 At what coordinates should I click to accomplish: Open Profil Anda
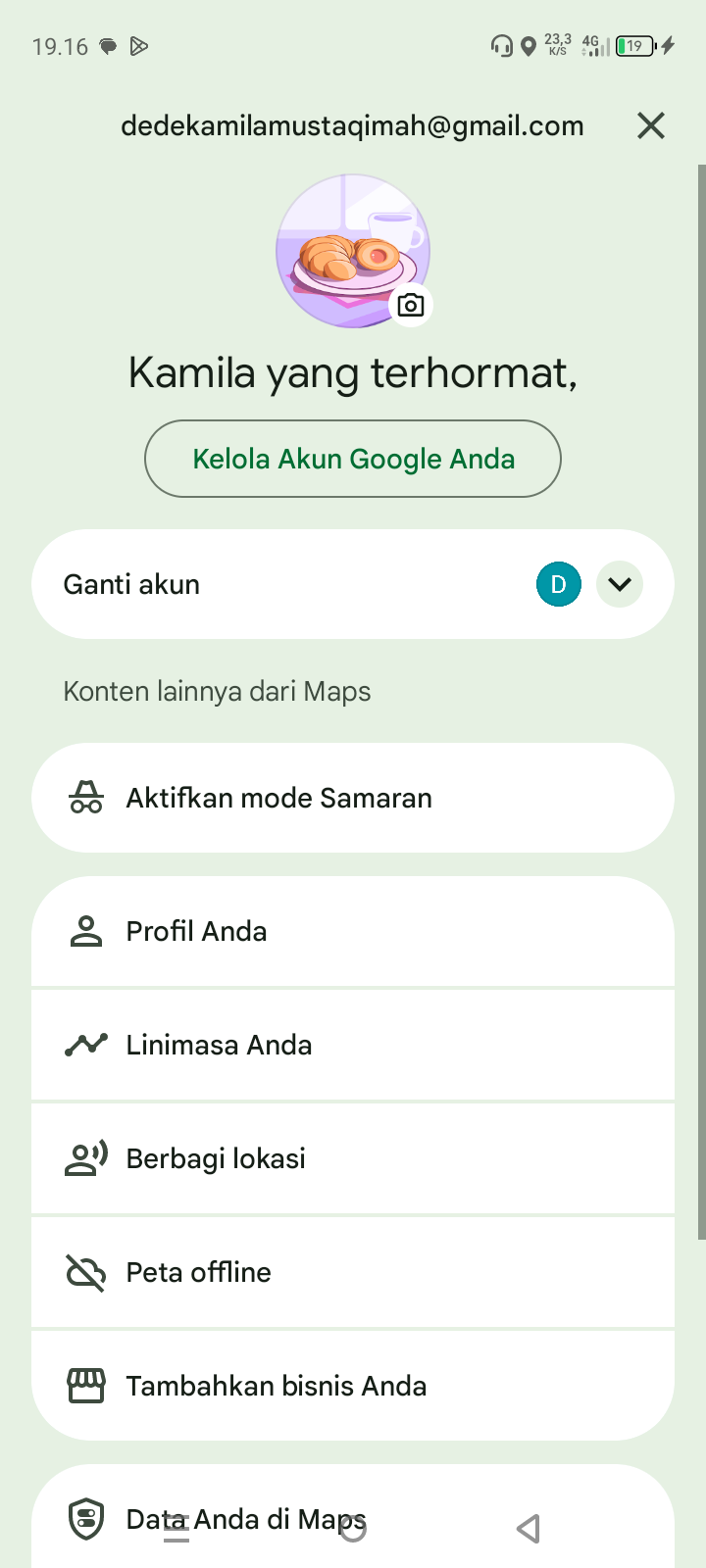point(353,931)
